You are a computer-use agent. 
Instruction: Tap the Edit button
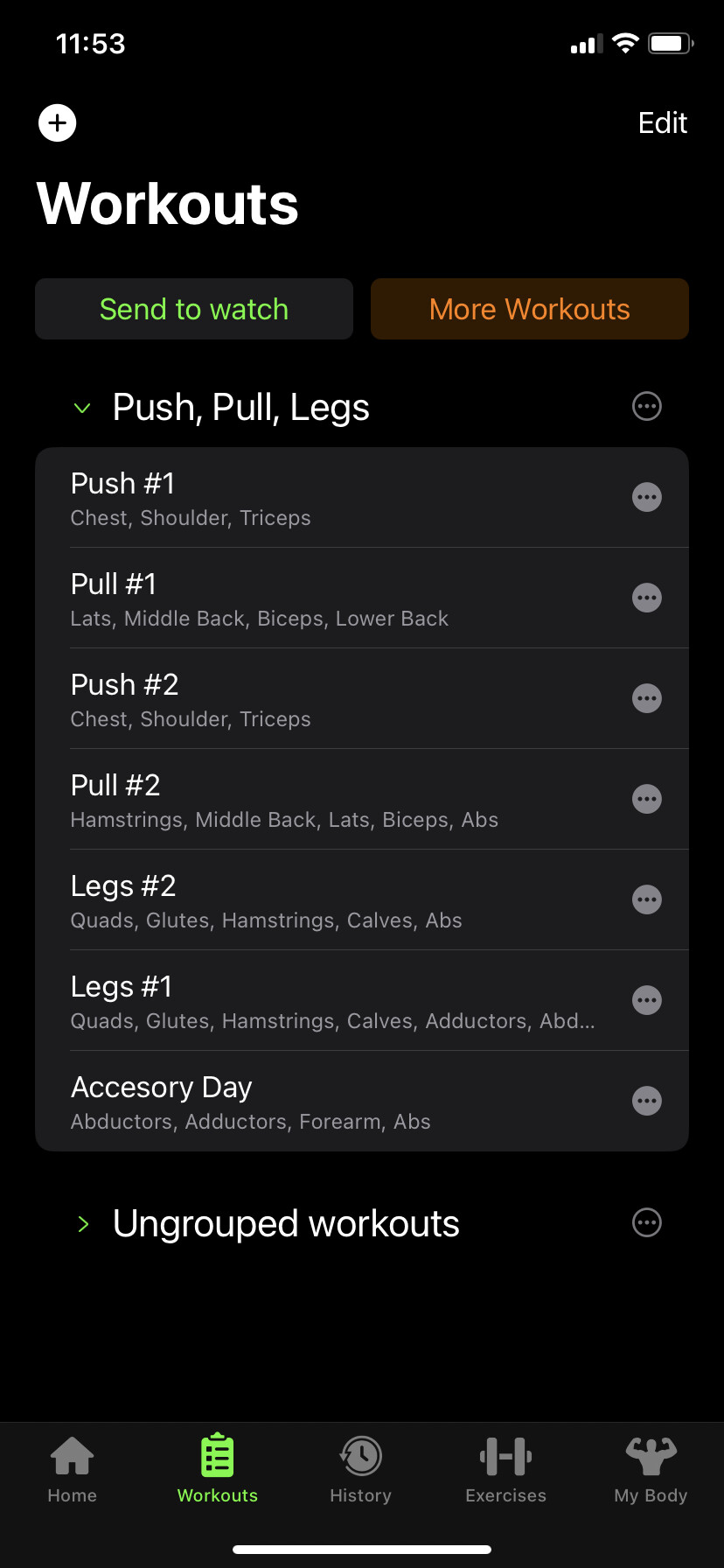click(662, 122)
